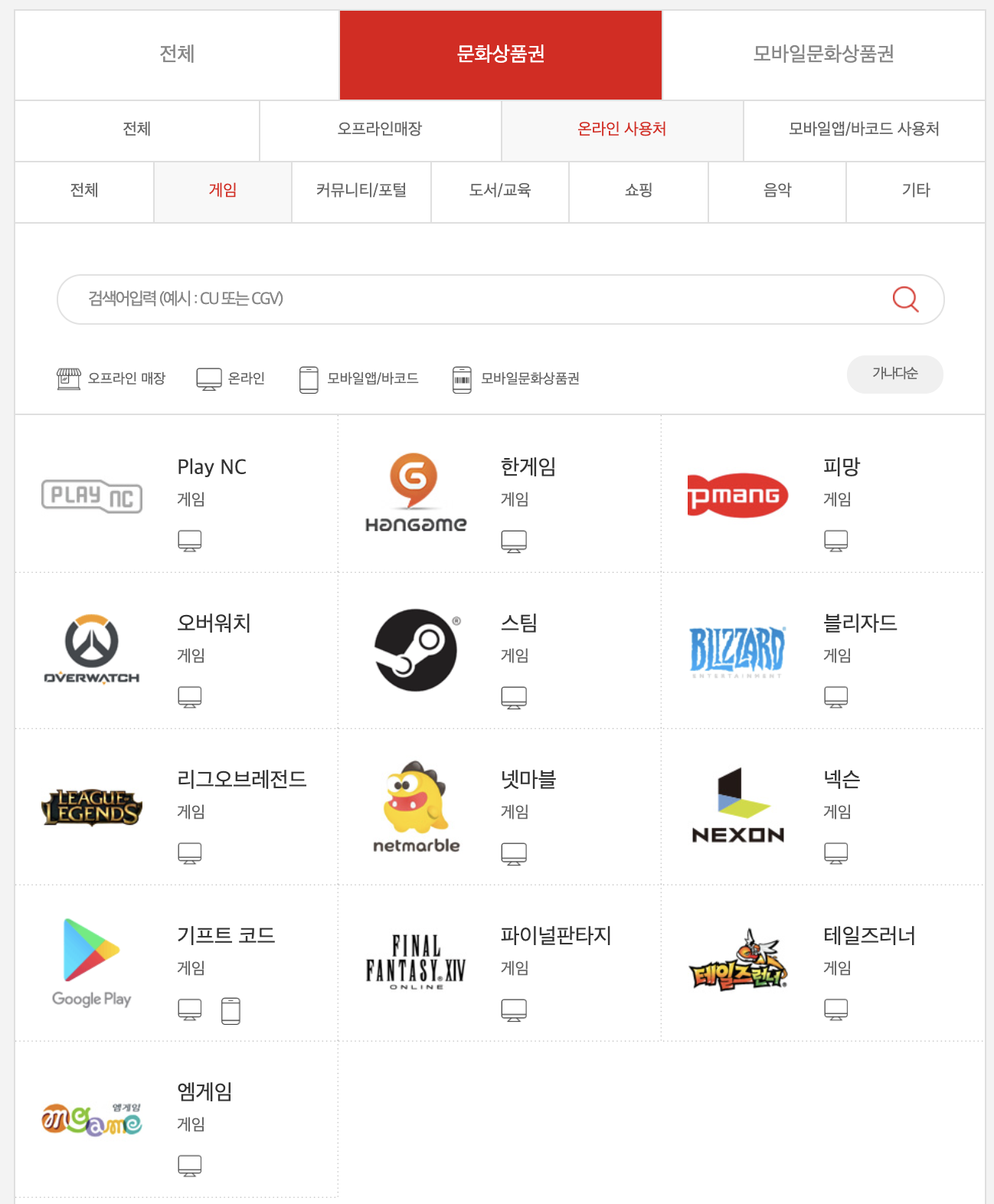Click the League of Legends logo
994x1204 pixels.
pos(92,805)
